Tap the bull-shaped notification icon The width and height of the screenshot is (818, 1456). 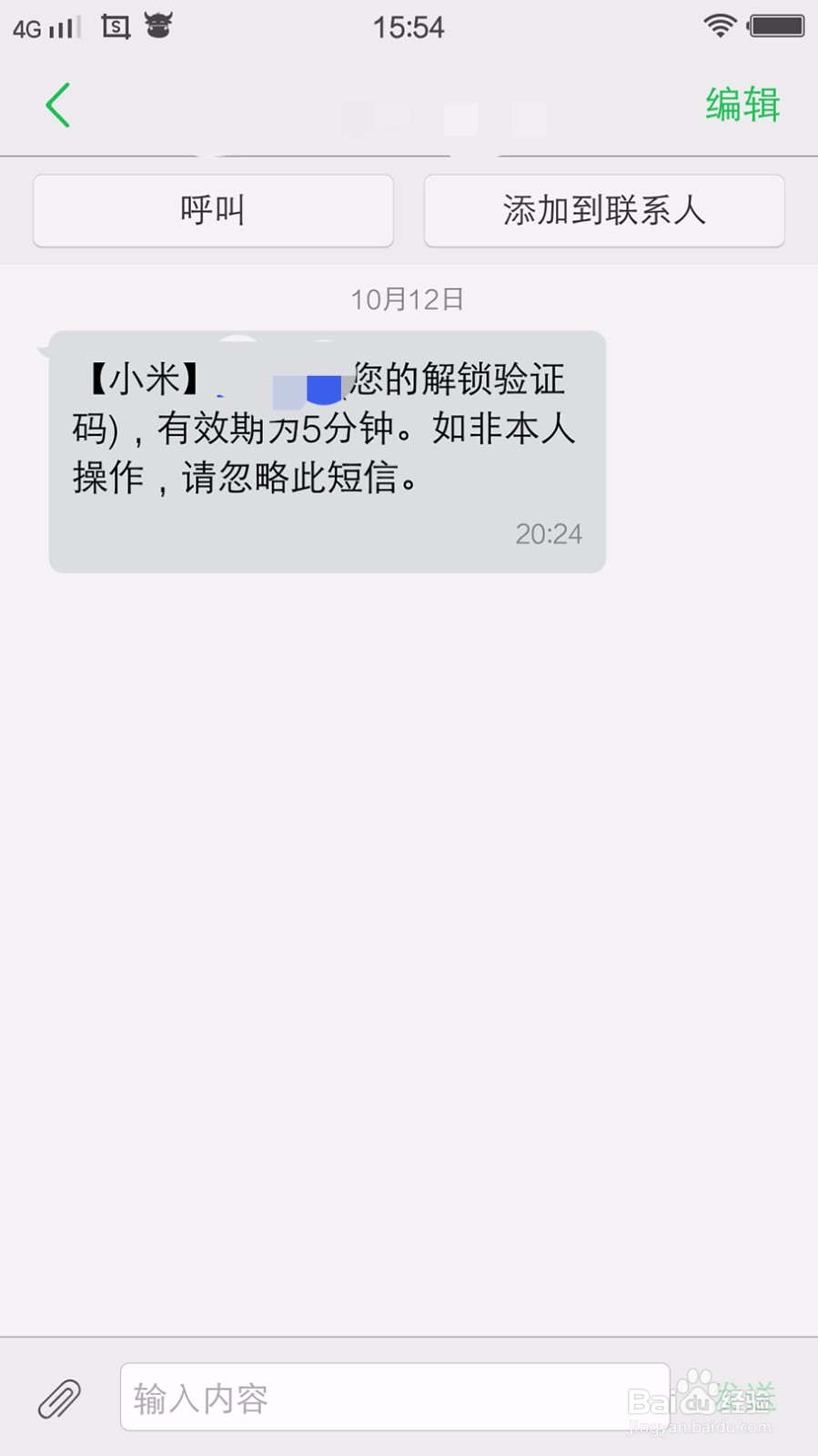157,27
